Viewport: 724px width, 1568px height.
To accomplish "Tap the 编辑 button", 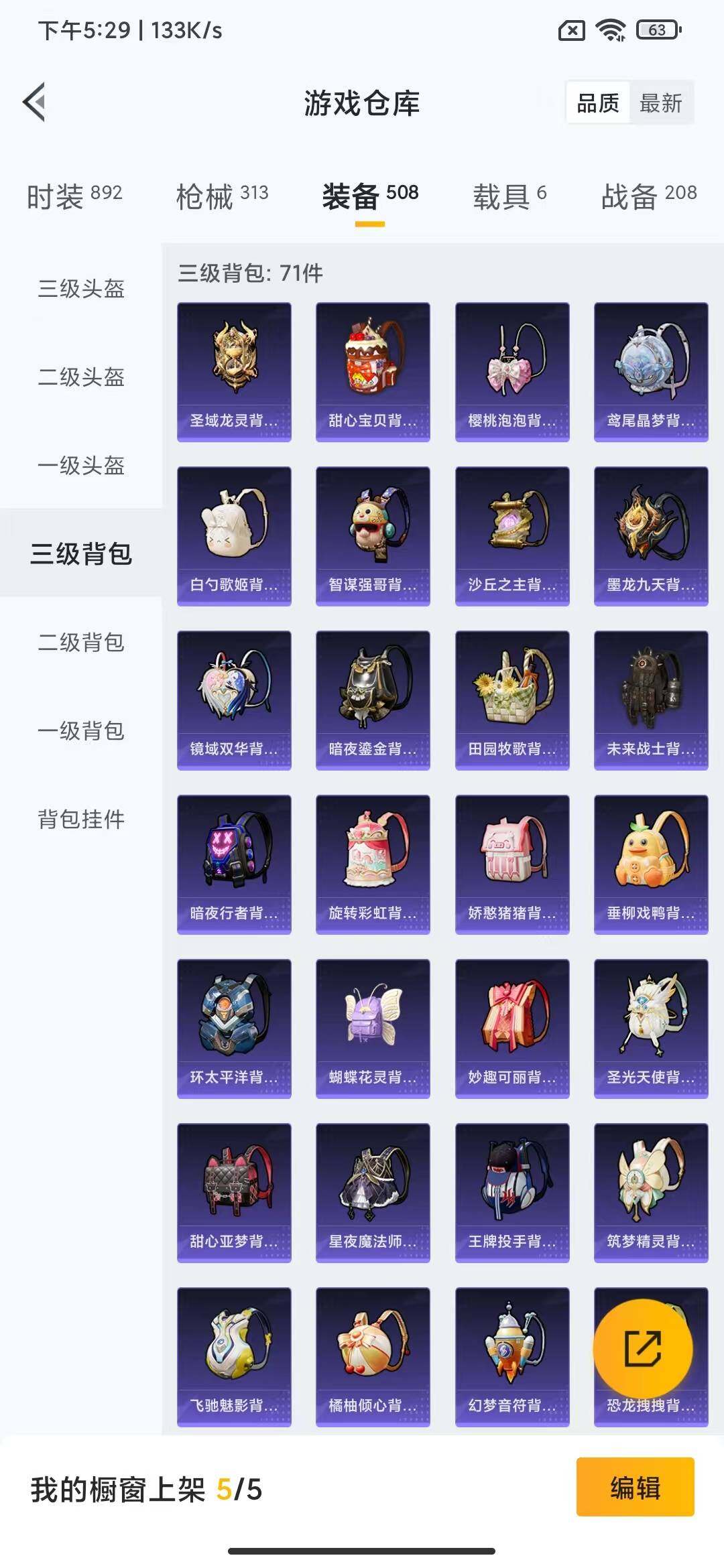I will click(x=635, y=1488).
